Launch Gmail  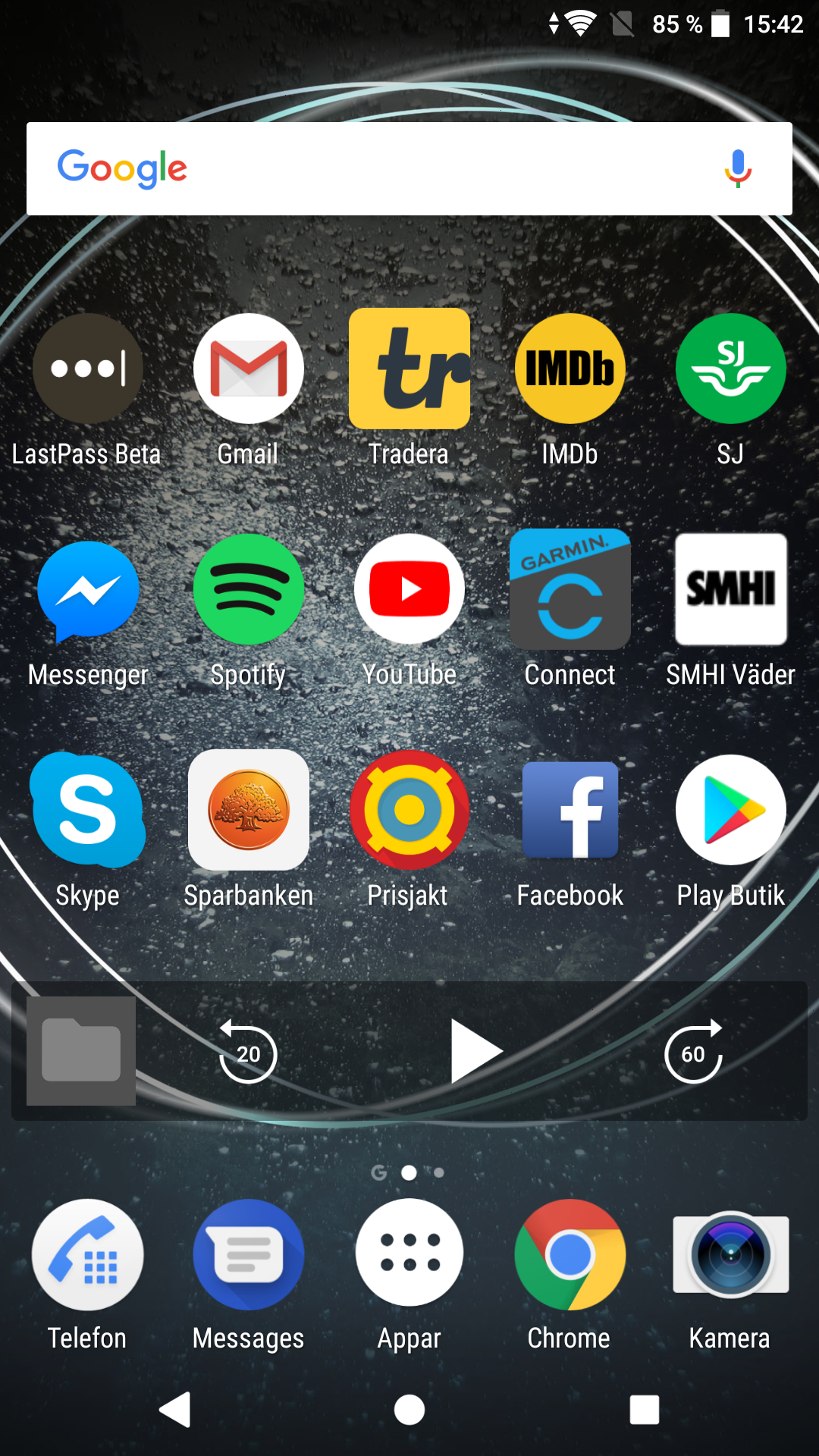click(248, 369)
